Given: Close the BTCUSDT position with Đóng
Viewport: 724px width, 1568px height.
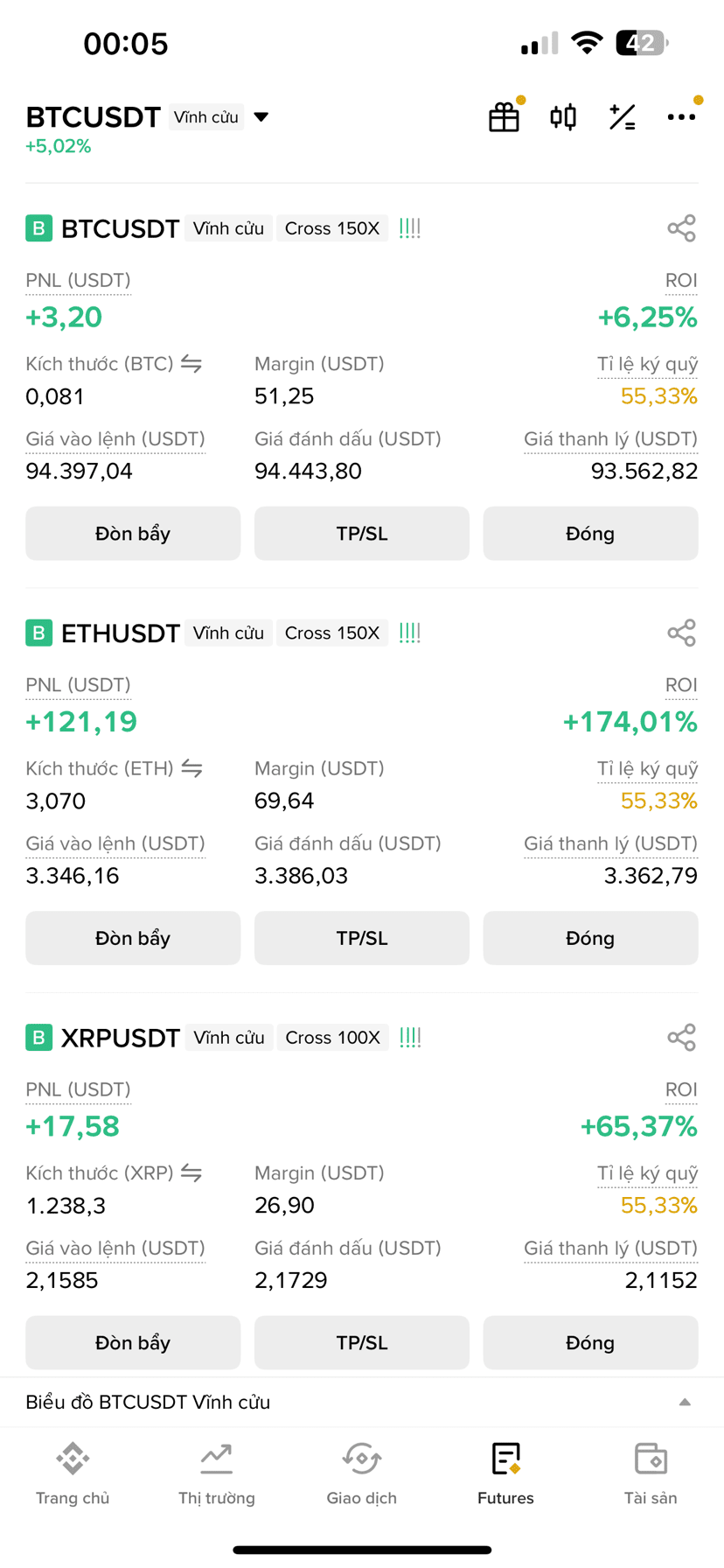Looking at the screenshot, I should coord(590,534).
